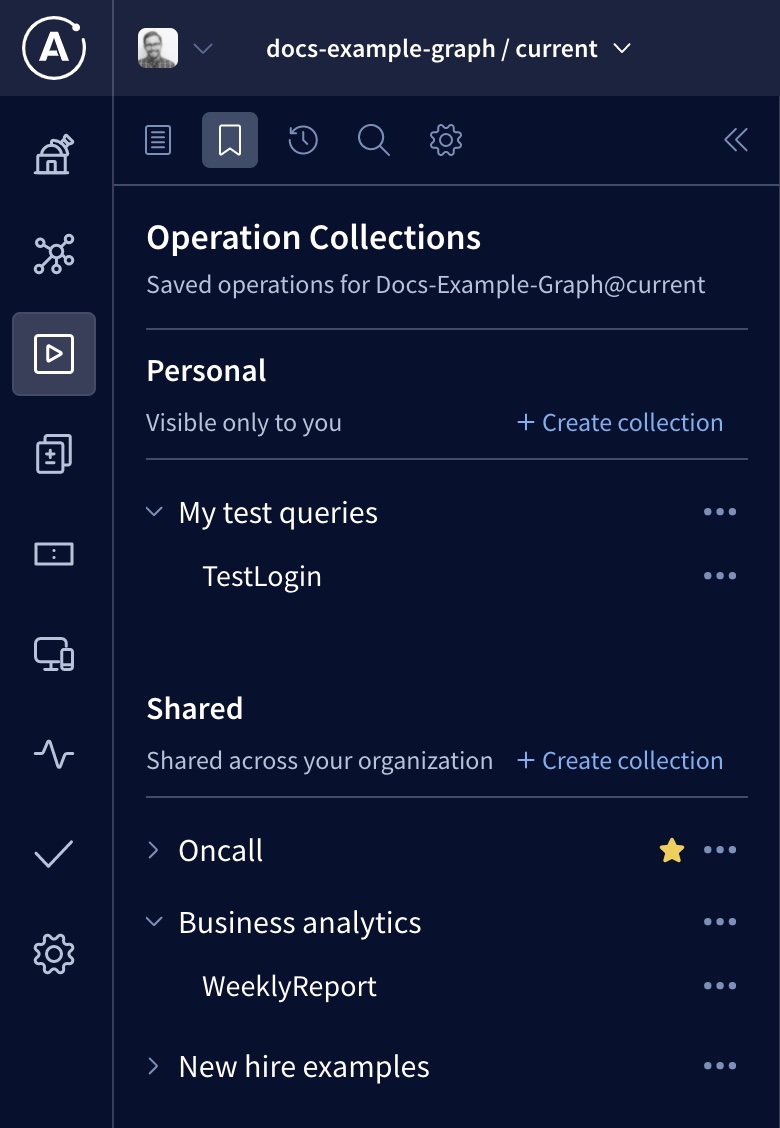
Task: Open the activity monitoring icon in sidebar
Action: point(54,754)
